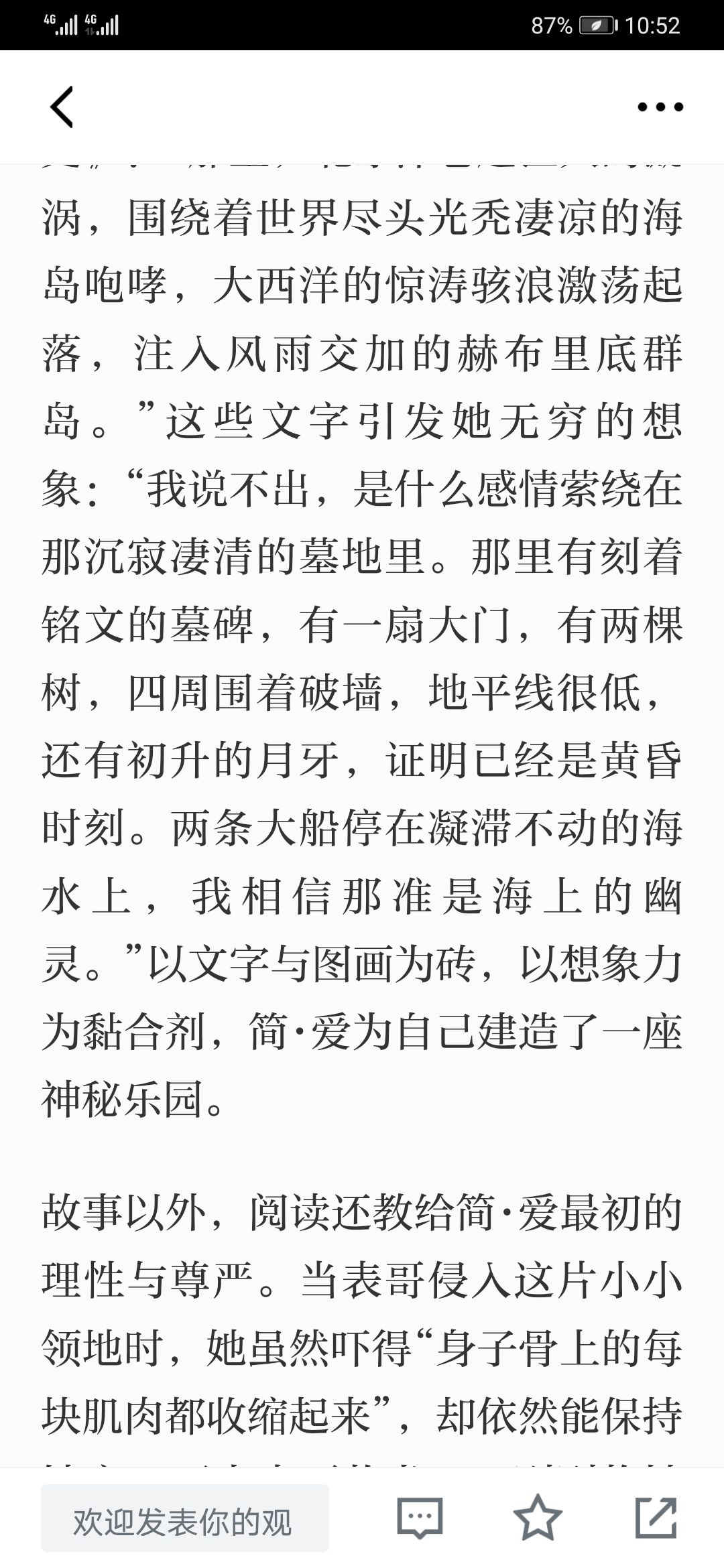Share the article via the share icon
Screen dimensions: 724x1568
(656, 1517)
